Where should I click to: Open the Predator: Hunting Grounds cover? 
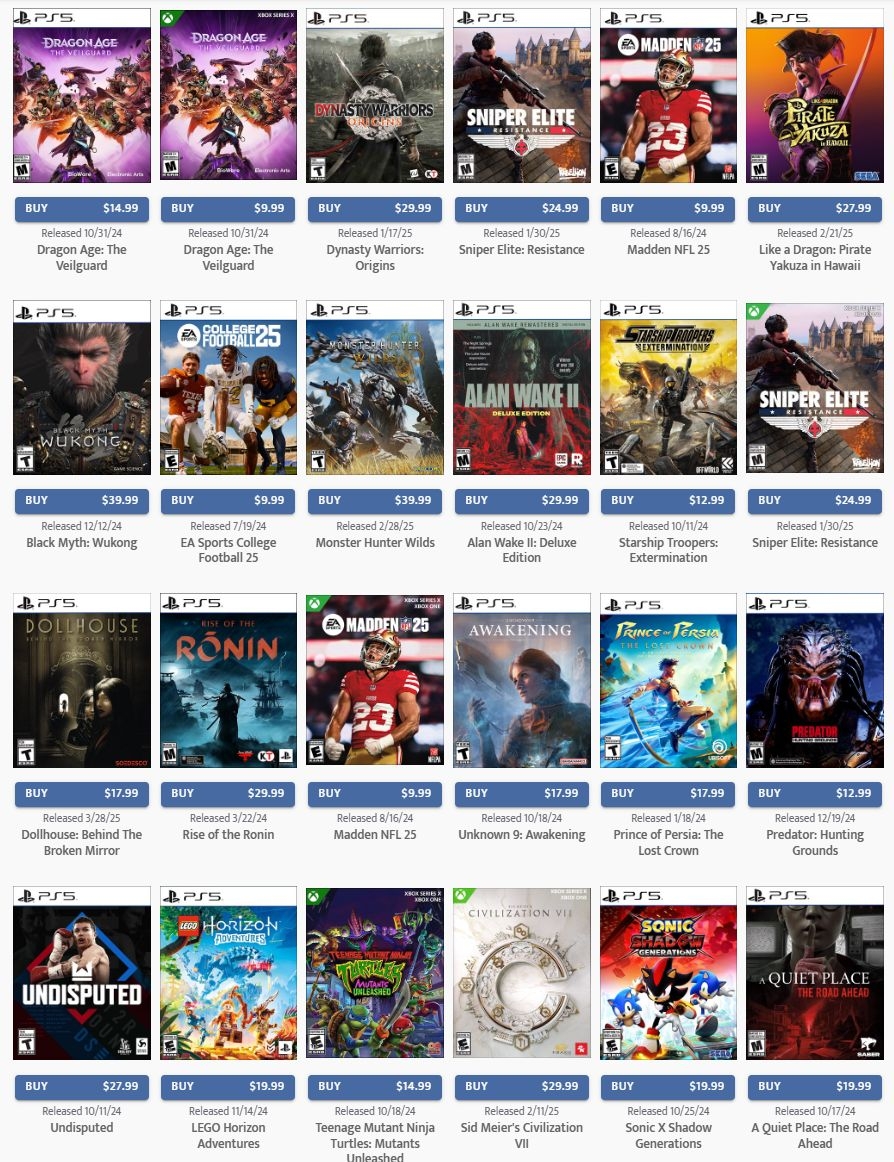(814, 681)
